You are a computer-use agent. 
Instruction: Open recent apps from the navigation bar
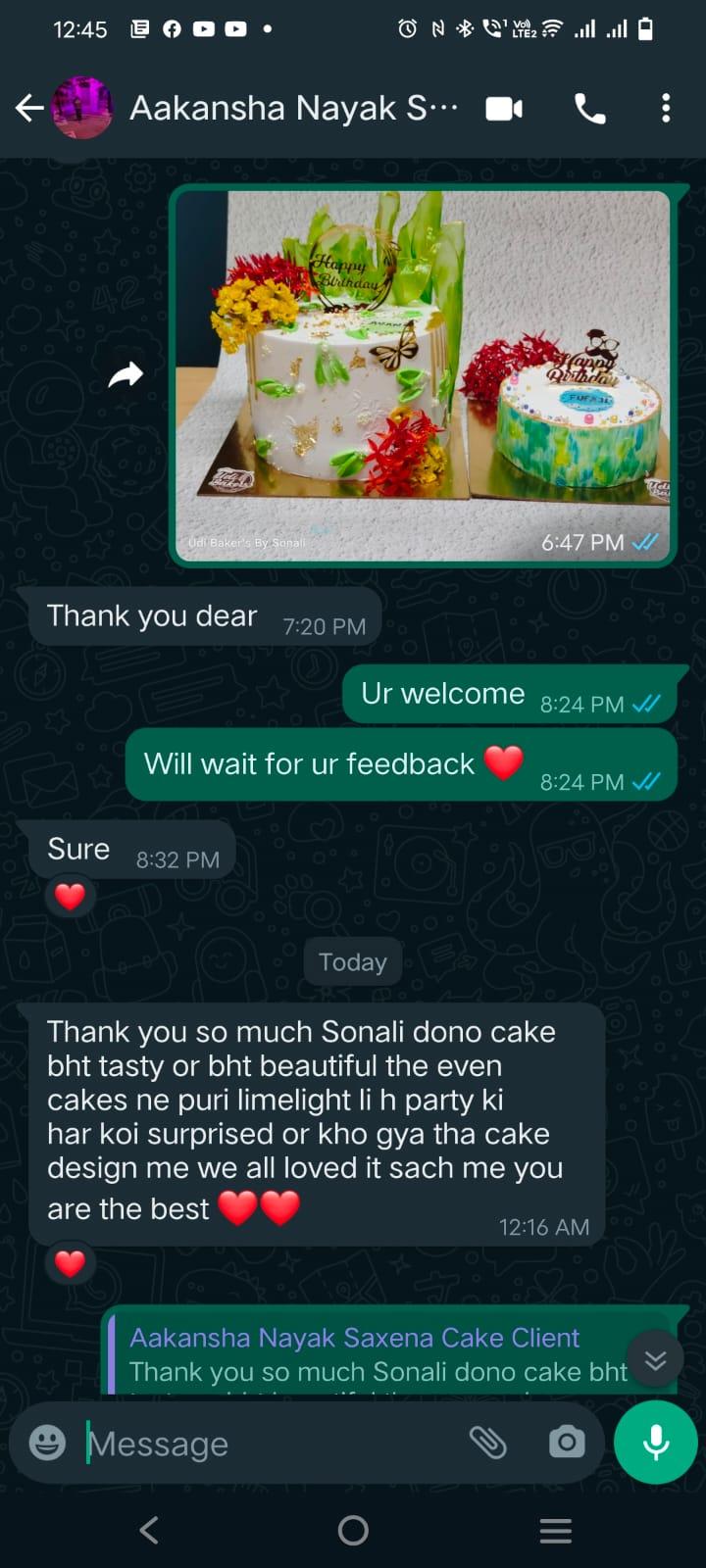tap(556, 1530)
